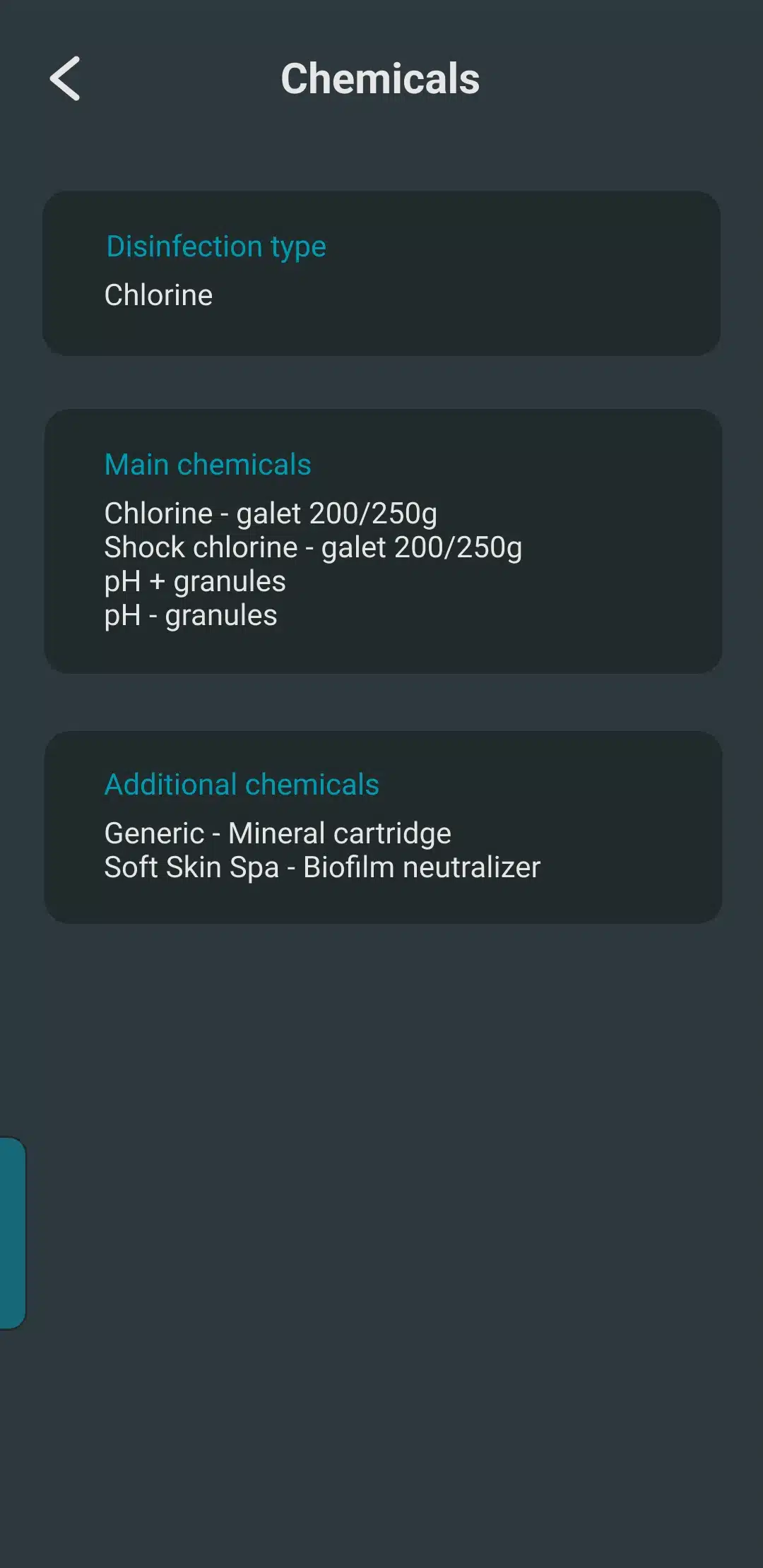Go back from the Chemicals screen
This screenshot has width=763, height=1568.
coord(65,78)
